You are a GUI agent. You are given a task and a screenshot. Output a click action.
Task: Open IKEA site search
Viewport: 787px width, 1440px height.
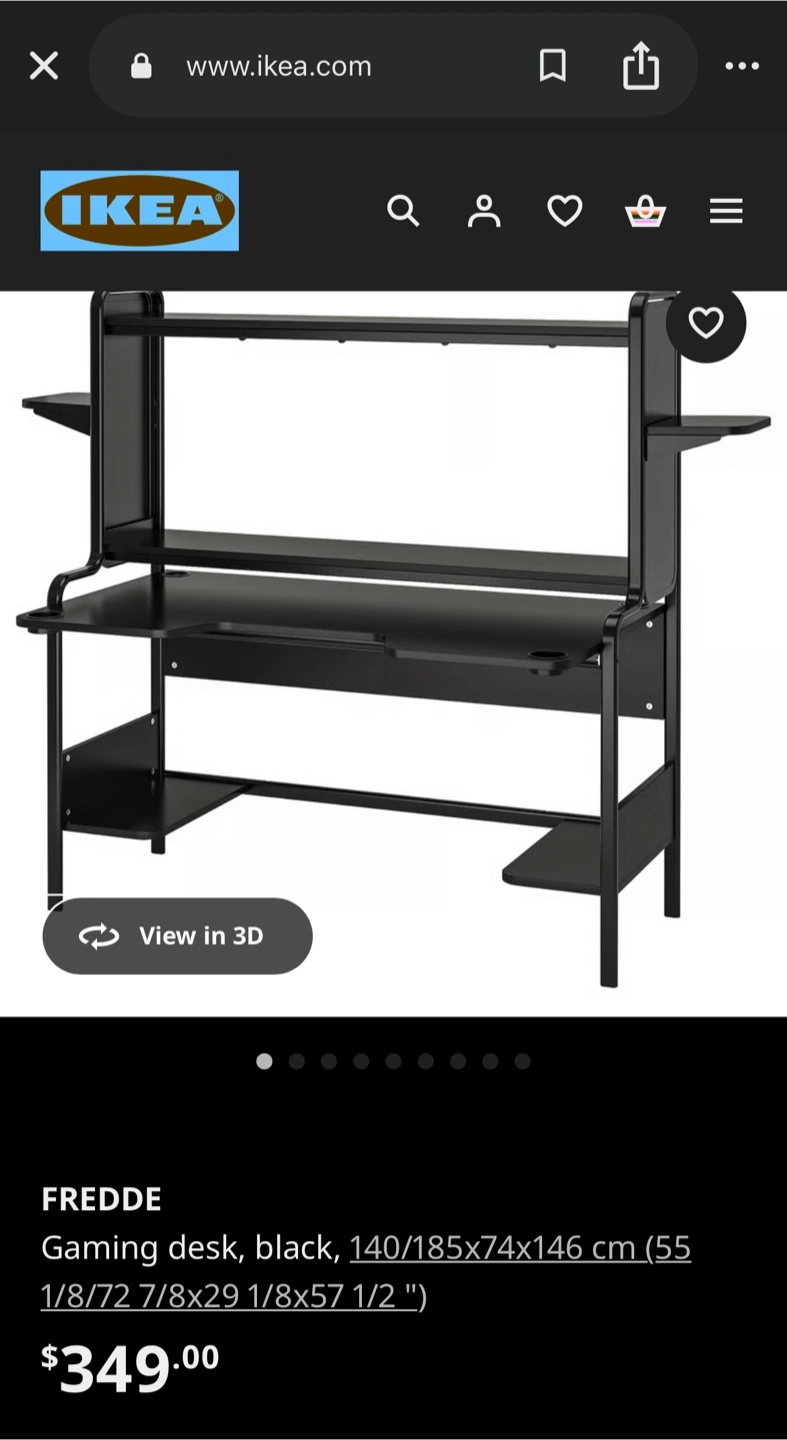point(403,210)
